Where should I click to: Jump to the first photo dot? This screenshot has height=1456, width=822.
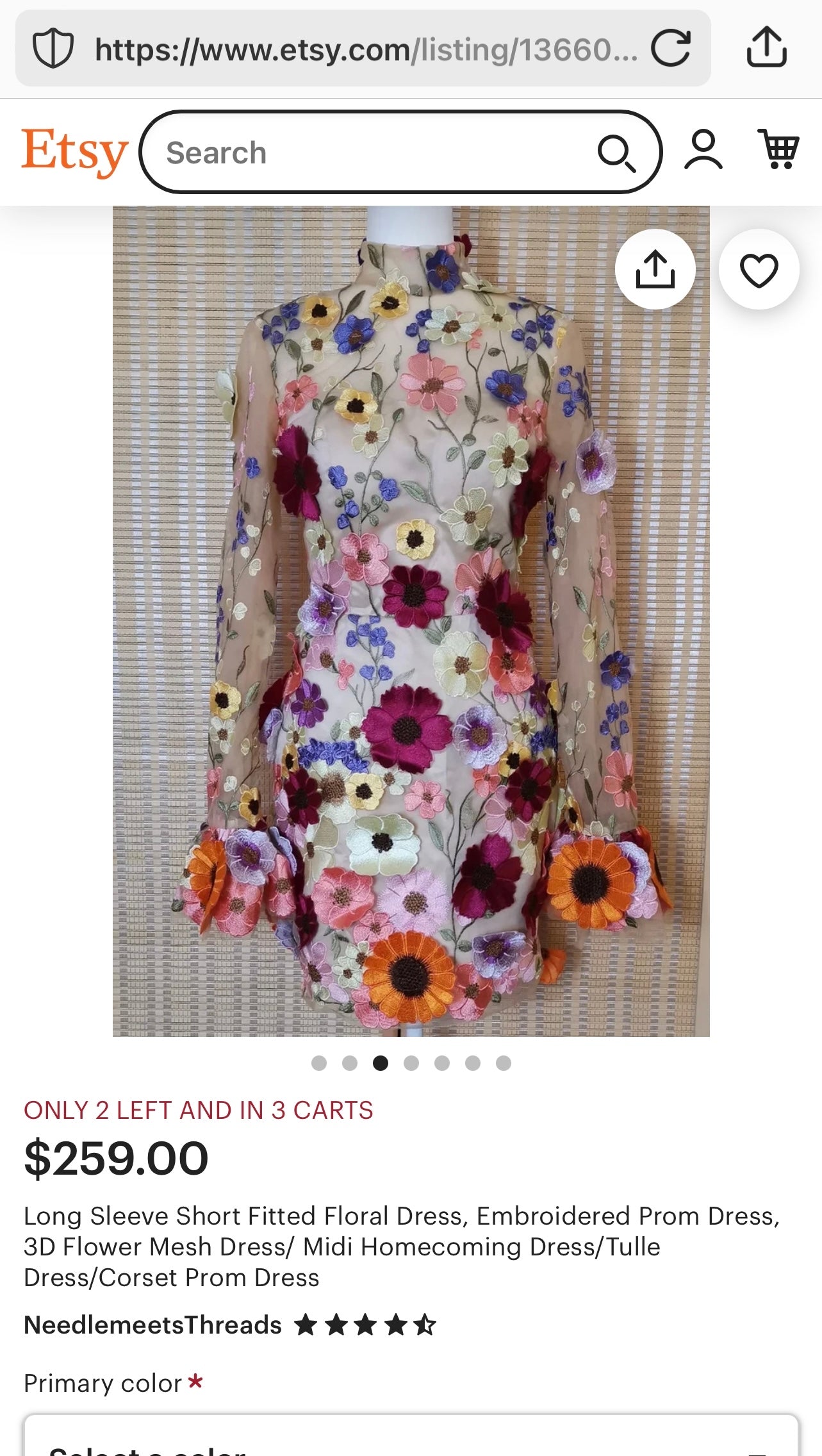pyautogui.click(x=318, y=1063)
